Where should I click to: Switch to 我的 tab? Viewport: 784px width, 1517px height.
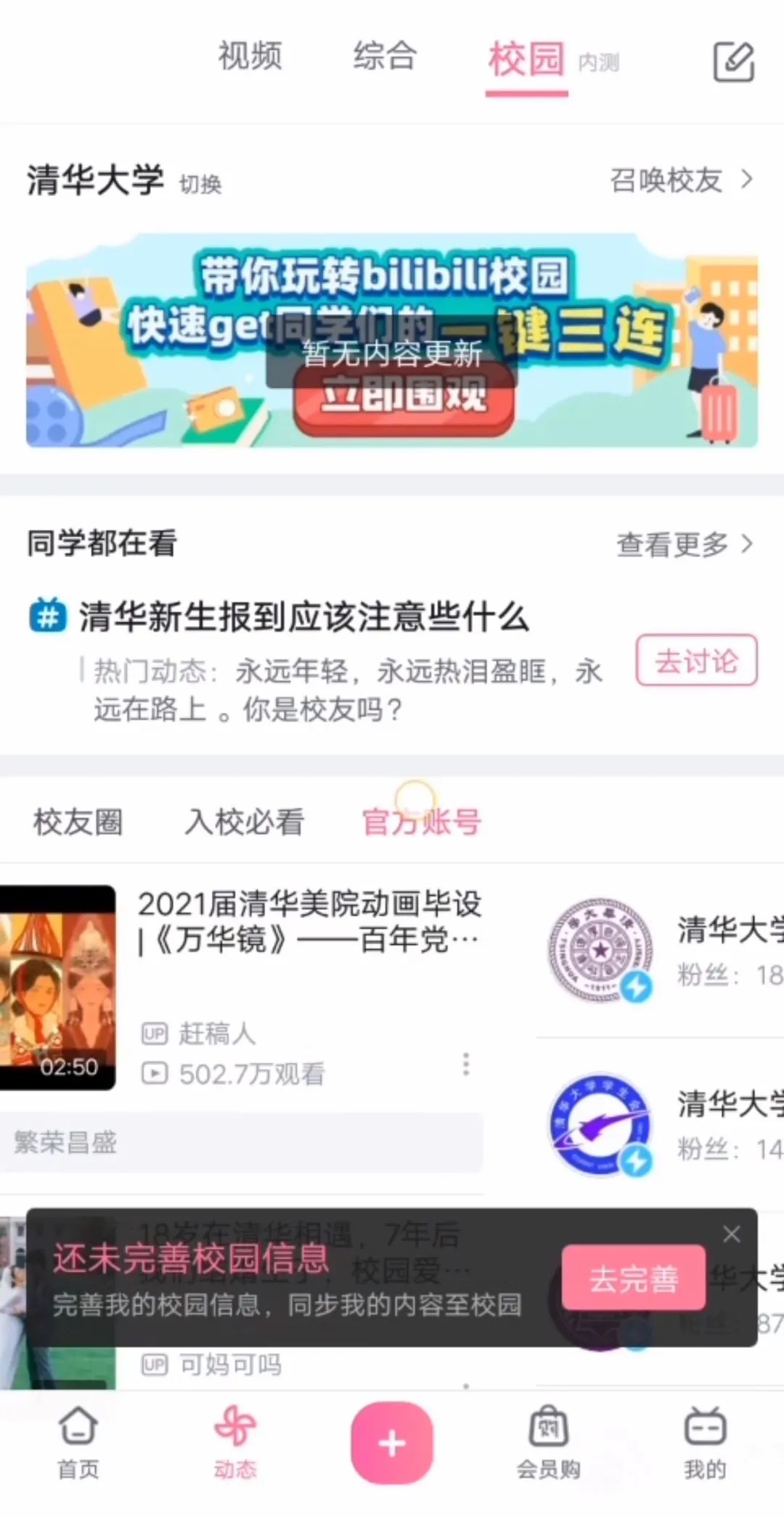point(704,1441)
